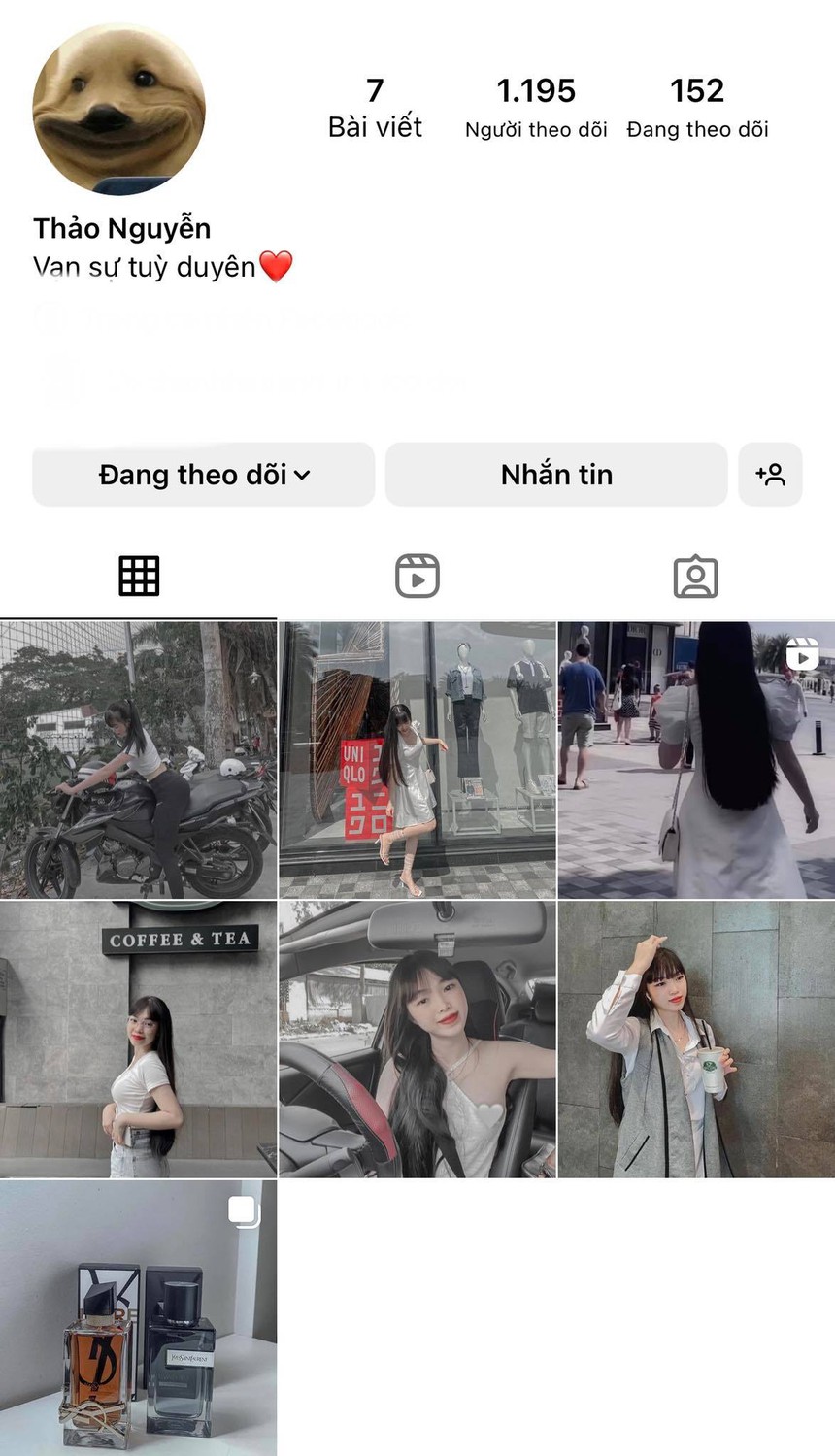Open the Grid posts tab icon
This screenshot has height=1456, width=835.
click(139, 575)
